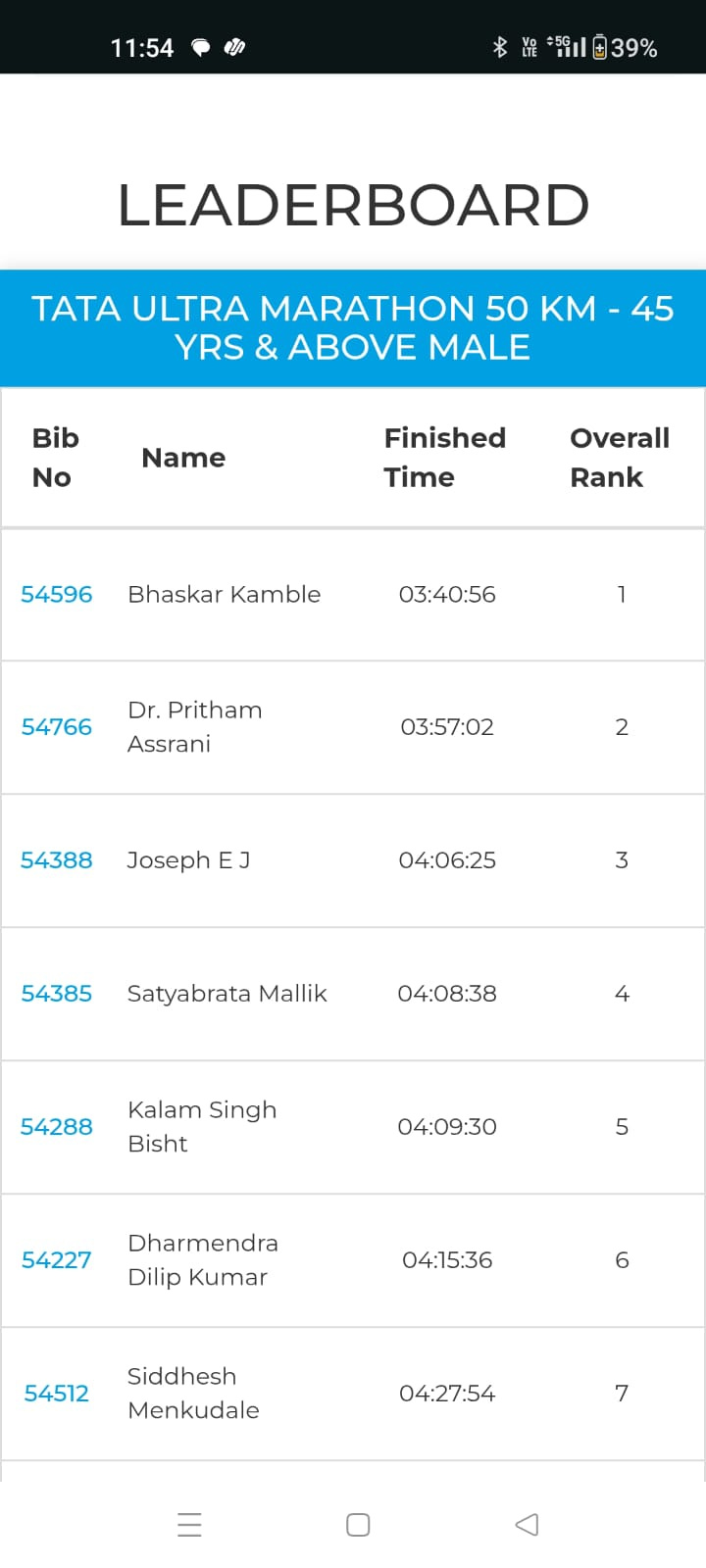Image resolution: width=706 pixels, height=1568 pixels.
Task: View bib 54512 result
Action: (x=57, y=1394)
